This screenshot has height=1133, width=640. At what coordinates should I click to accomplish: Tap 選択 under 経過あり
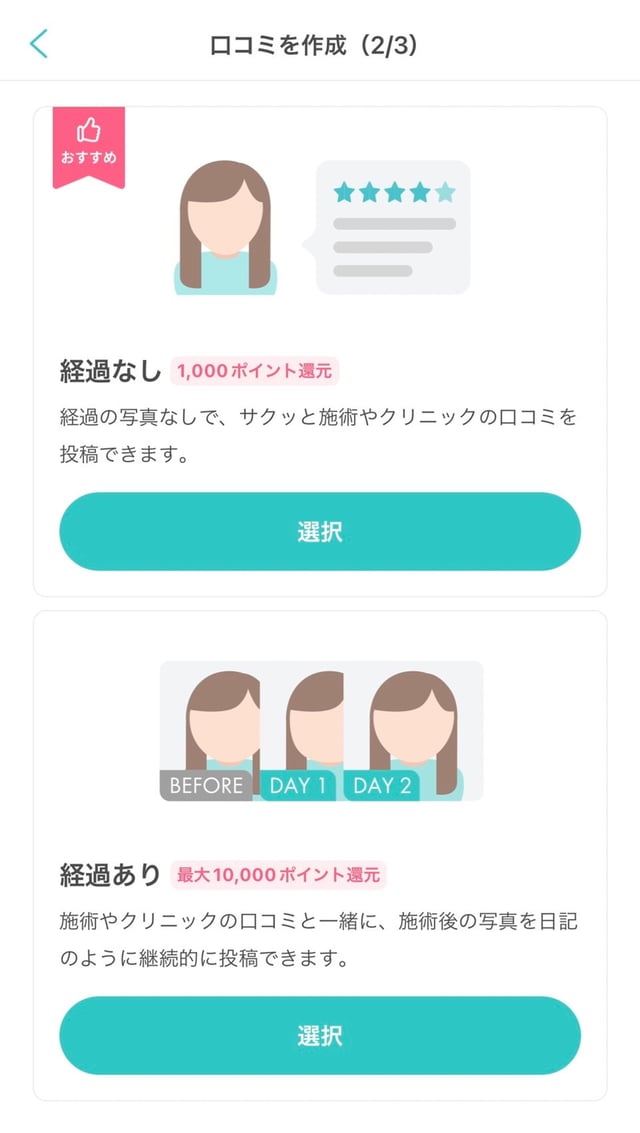(x=320, y=1035)
